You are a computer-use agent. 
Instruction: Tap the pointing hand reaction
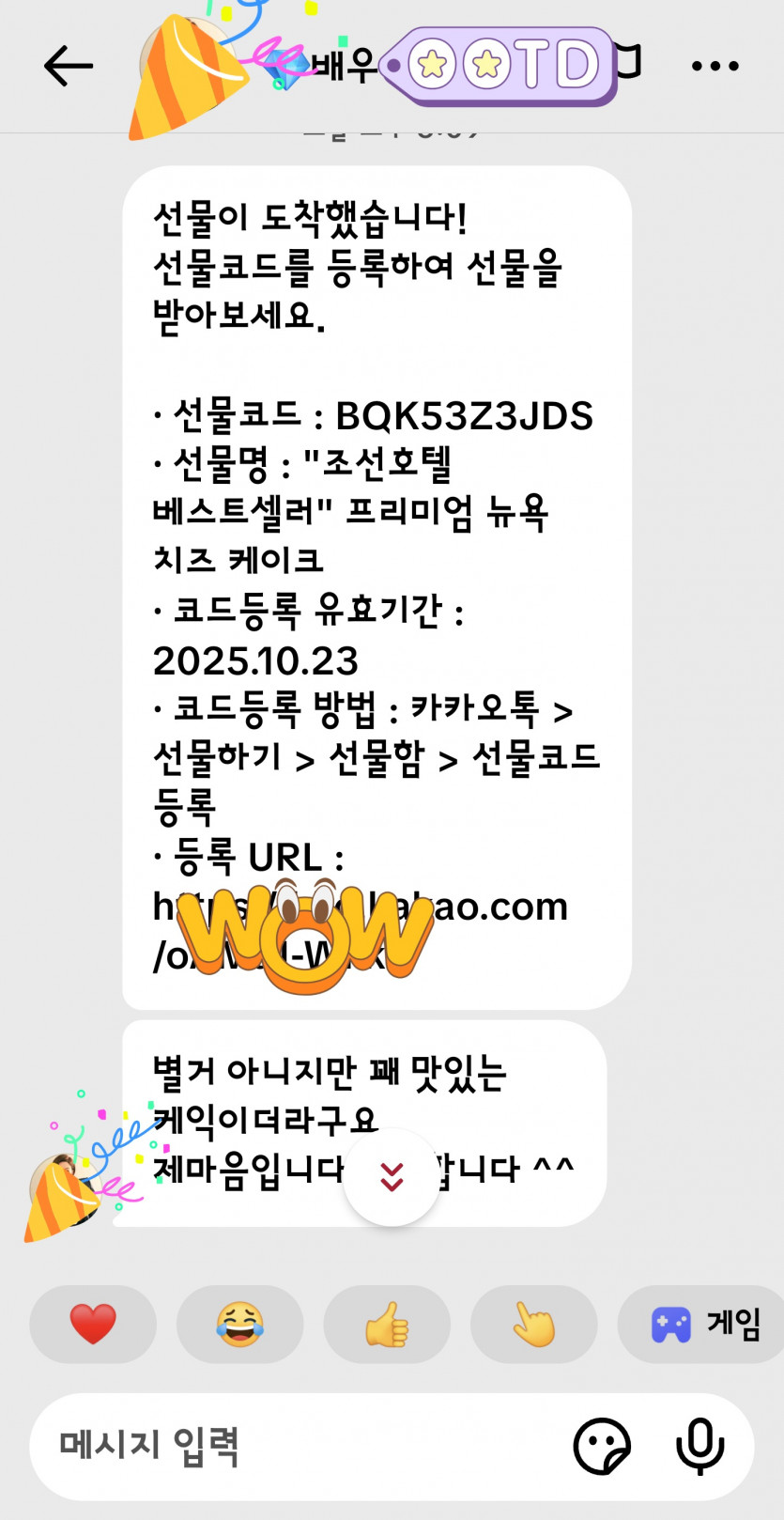[x=533, y=1325]
